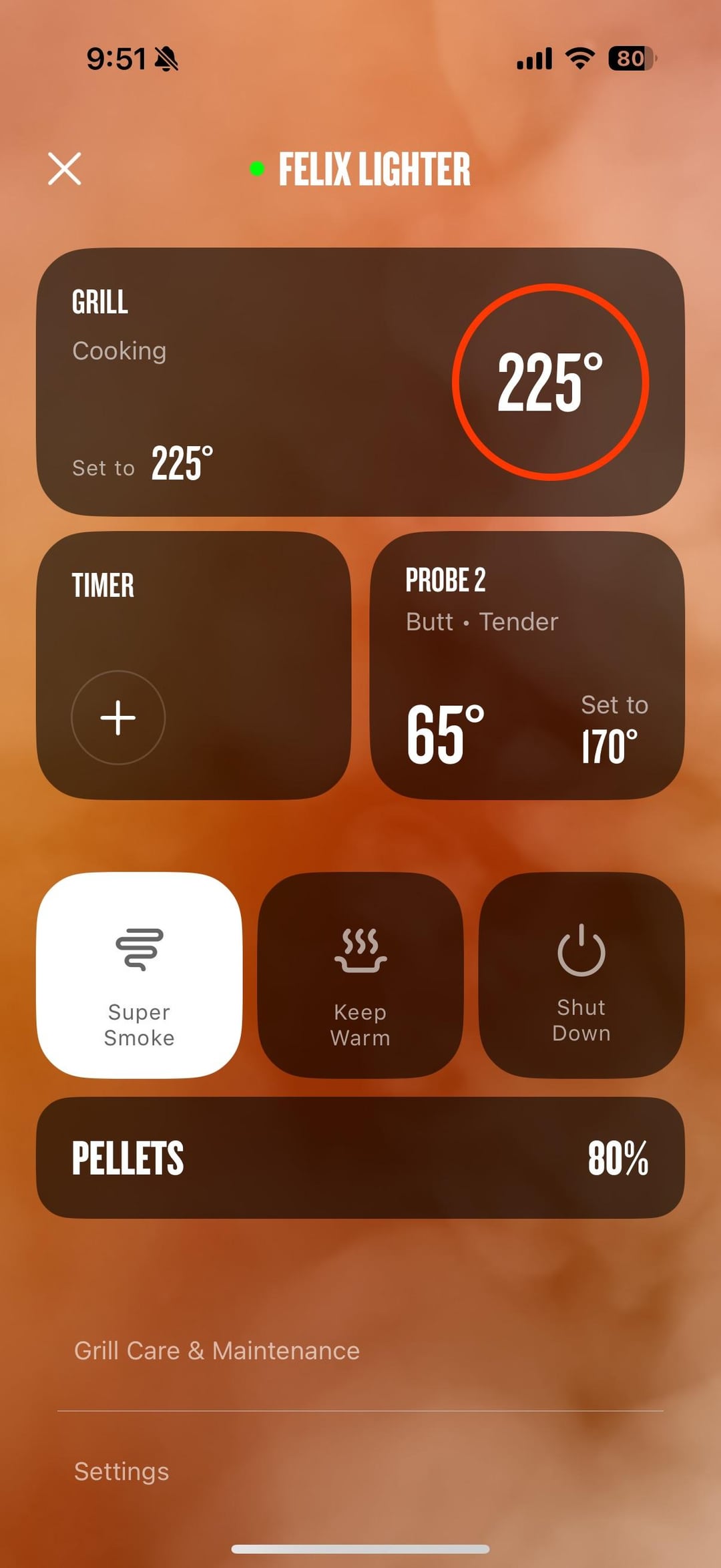Open Grill Care & Maintenance

[217, 1350]
